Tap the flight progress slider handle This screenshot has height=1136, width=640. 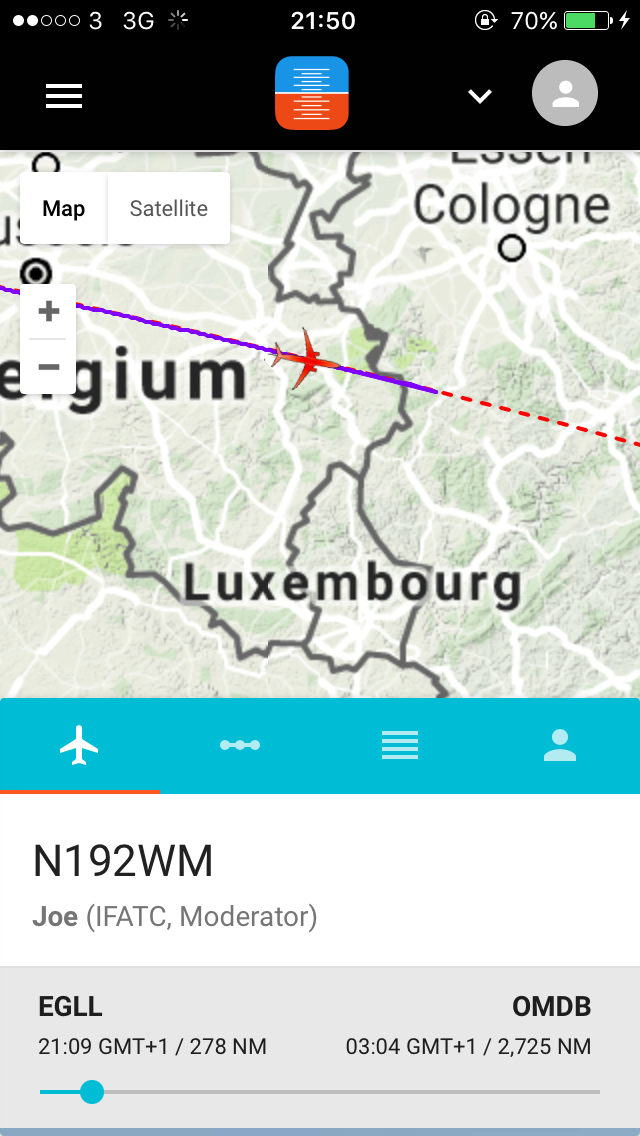91,1091
